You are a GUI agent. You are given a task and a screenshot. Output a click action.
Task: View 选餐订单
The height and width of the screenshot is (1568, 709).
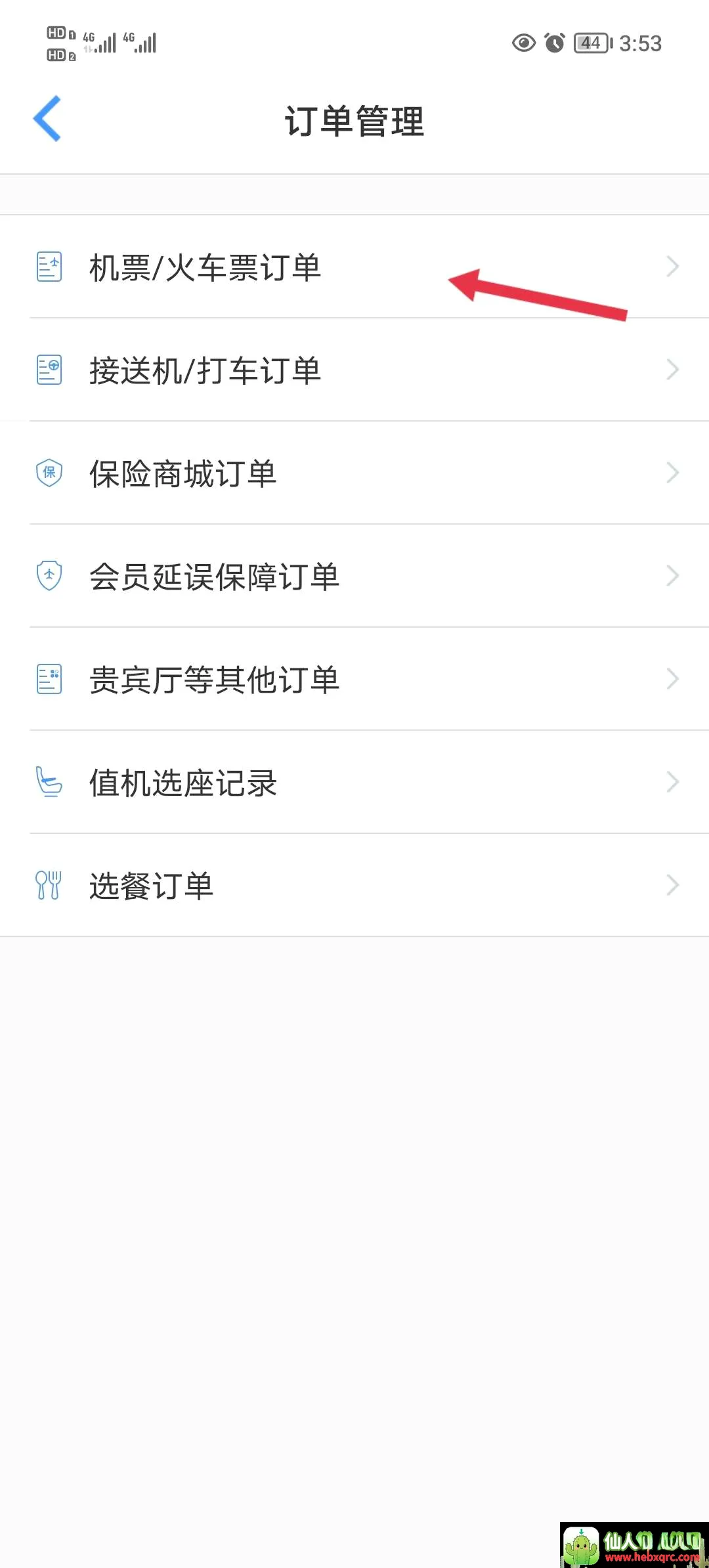point(354,885)
